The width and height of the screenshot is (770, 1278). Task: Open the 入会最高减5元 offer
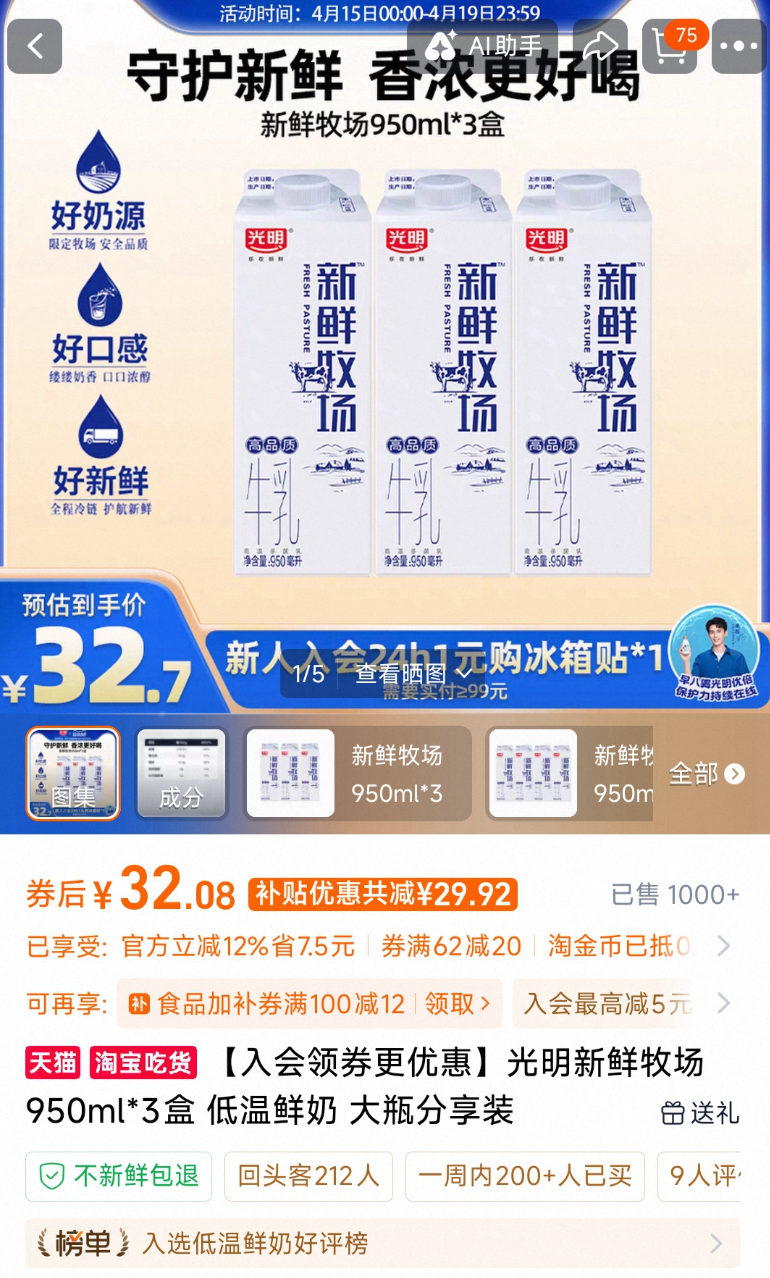click(x=608, y=1003)
